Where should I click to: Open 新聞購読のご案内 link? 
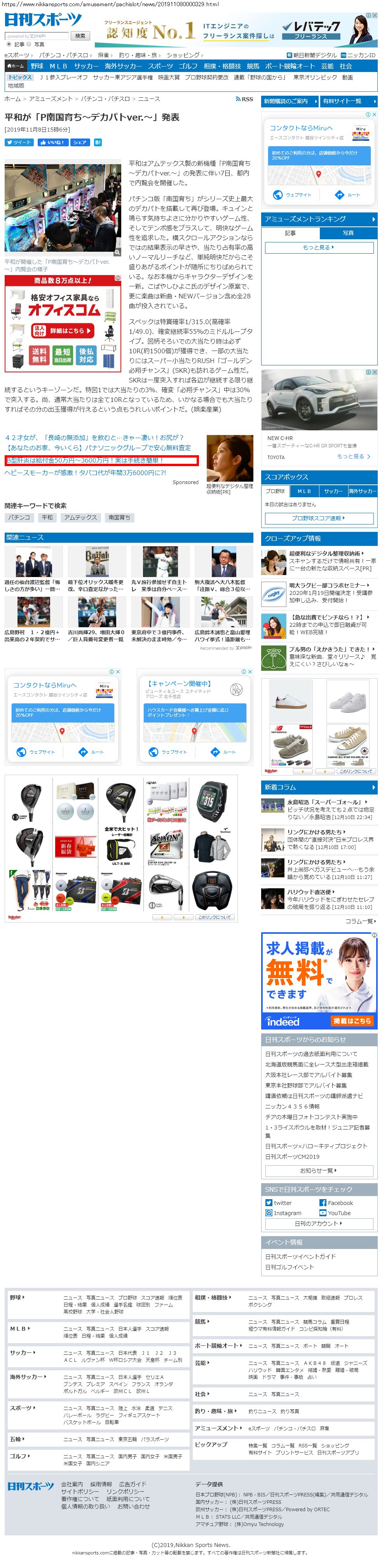pyautogui.click(x=290, y=101)
